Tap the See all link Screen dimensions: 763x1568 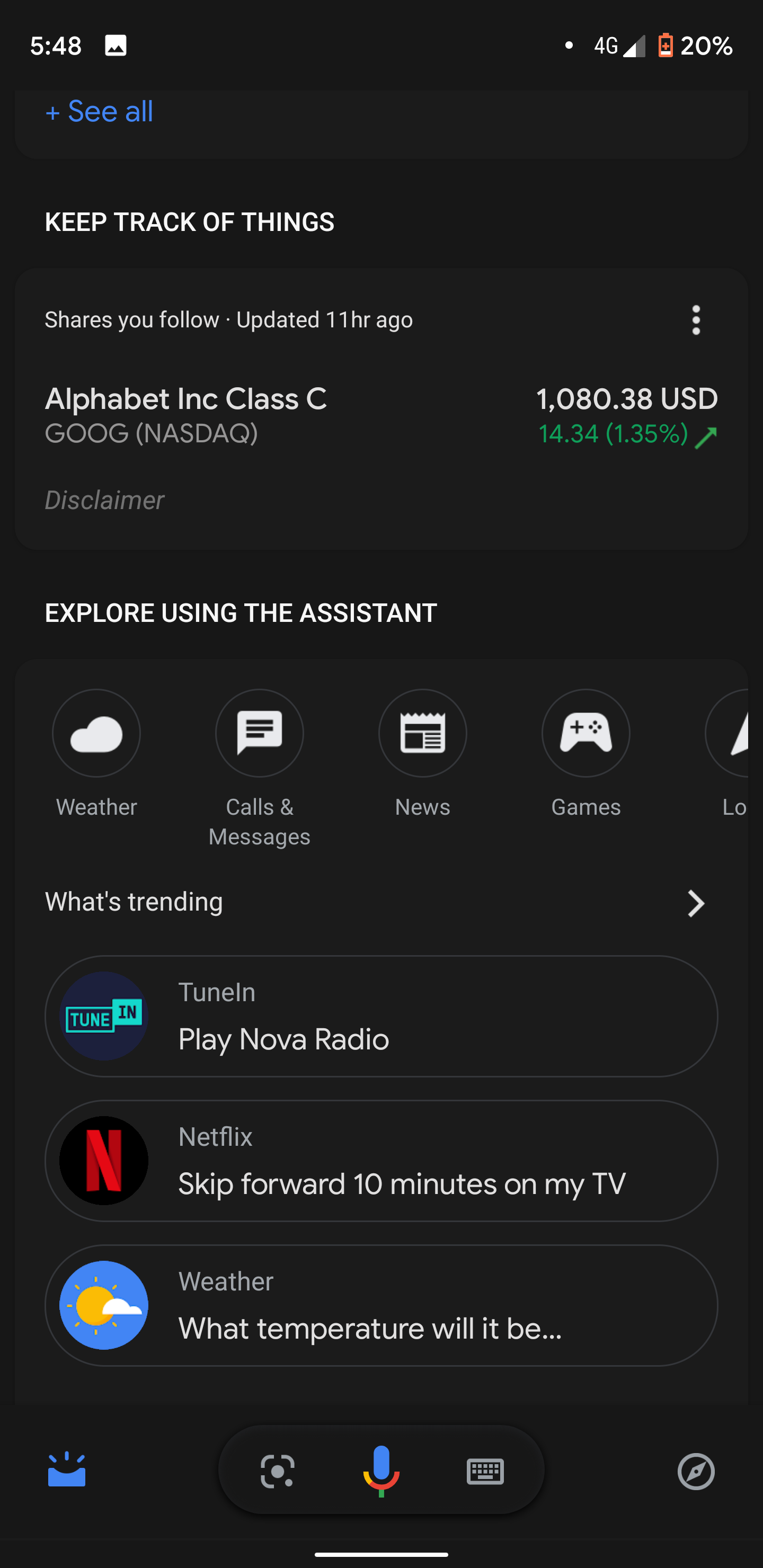click(x=99, y=111)
